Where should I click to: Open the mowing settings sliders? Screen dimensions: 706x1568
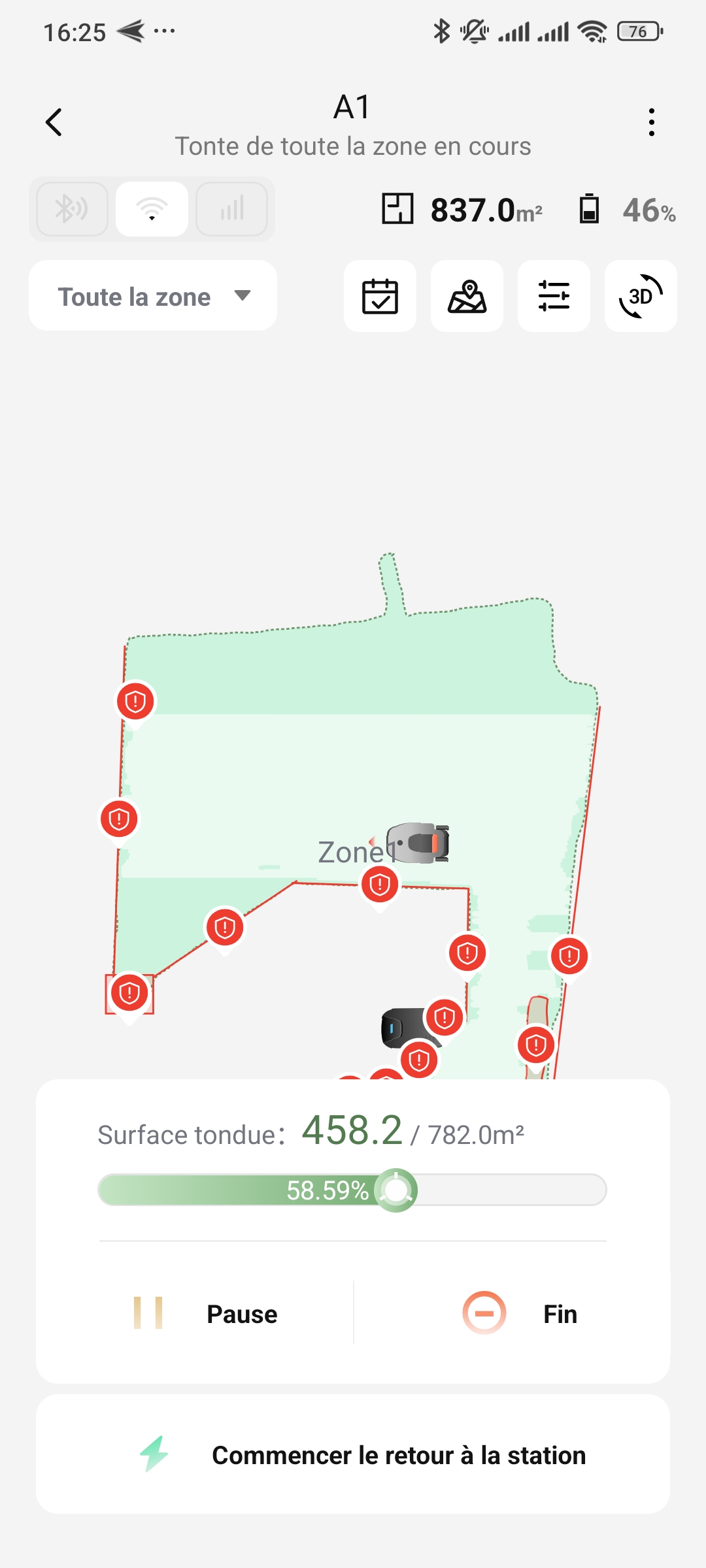[x=554, y=296]
